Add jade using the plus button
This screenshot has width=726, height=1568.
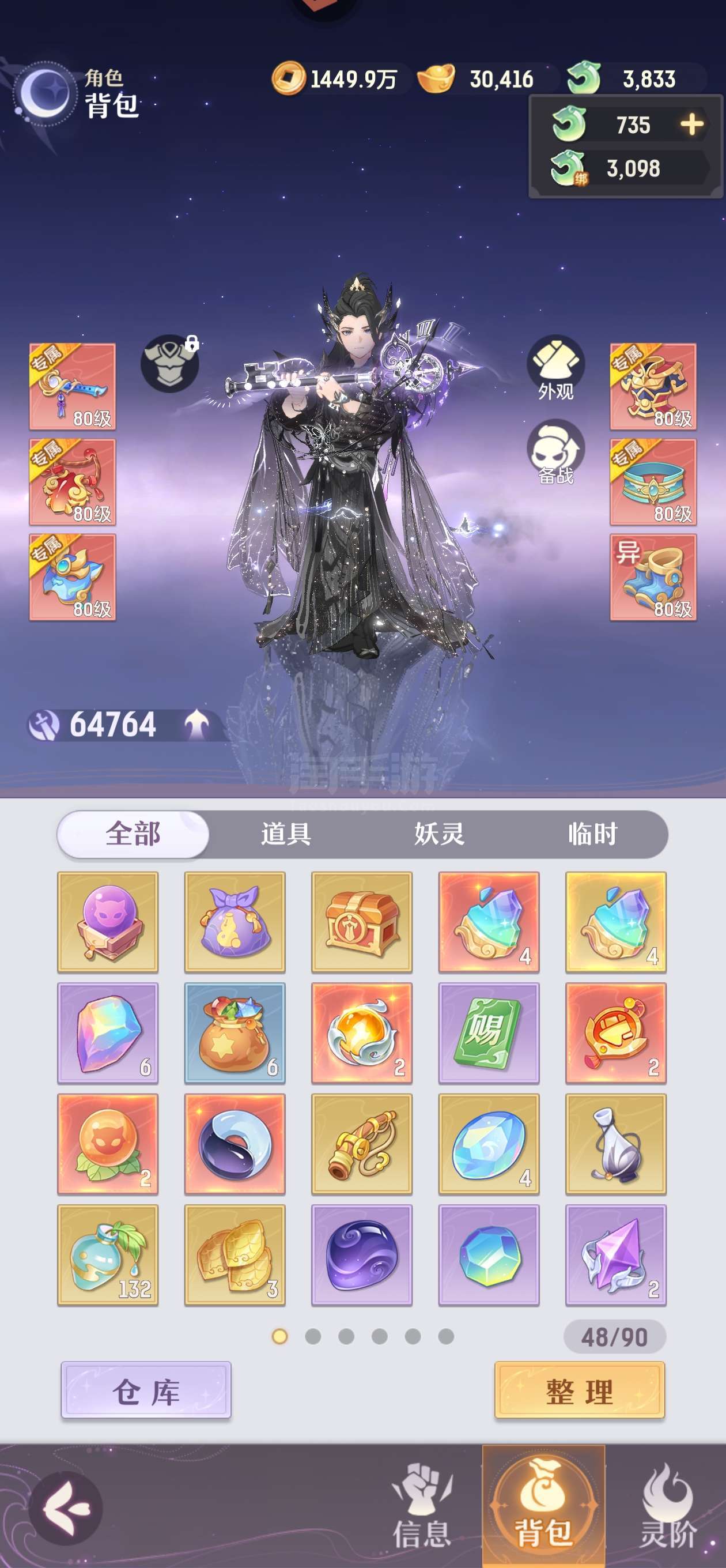click(x=692, y=125)
